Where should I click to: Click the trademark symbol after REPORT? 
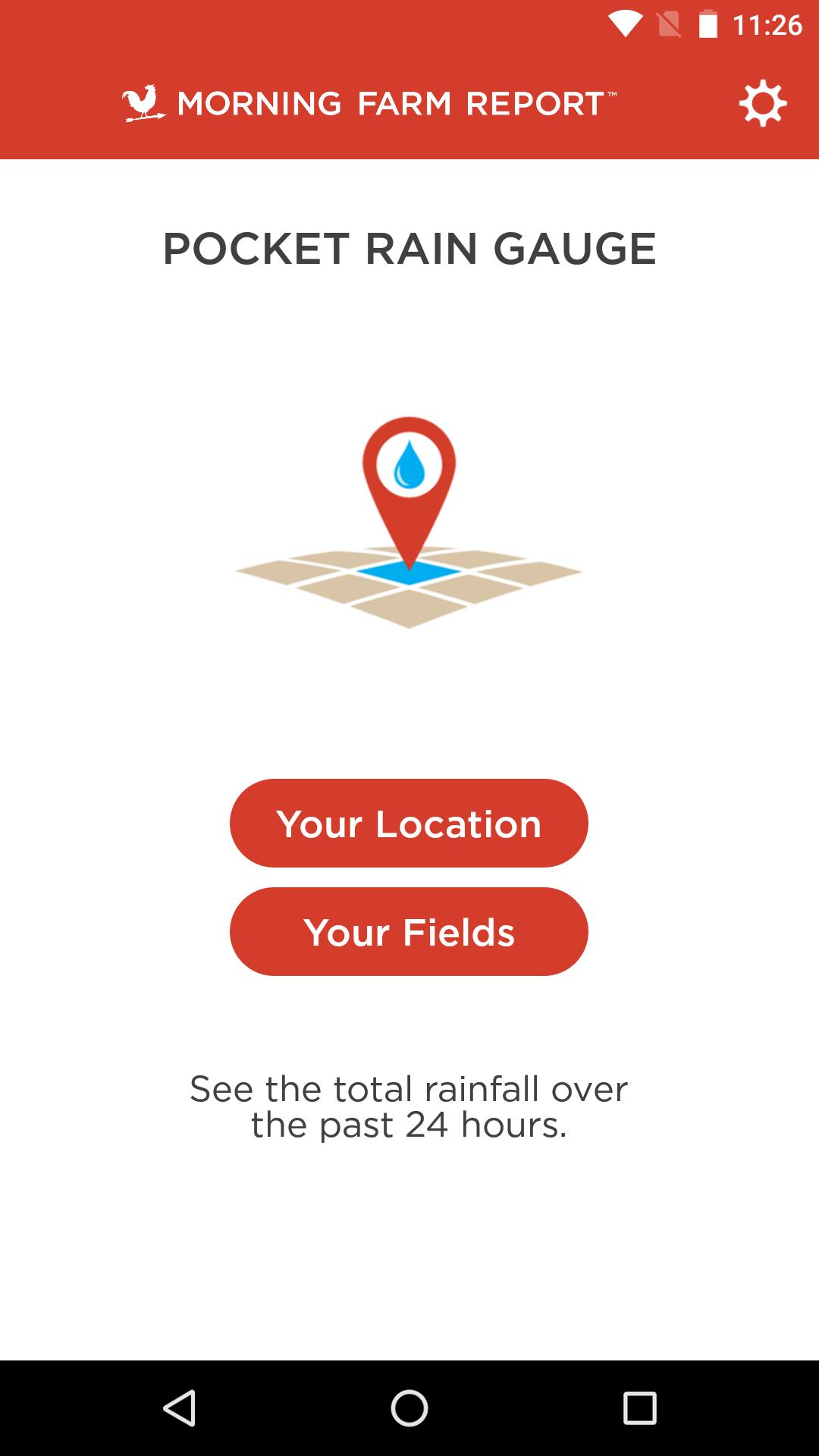pyautogui.click(x=613, y=93)
